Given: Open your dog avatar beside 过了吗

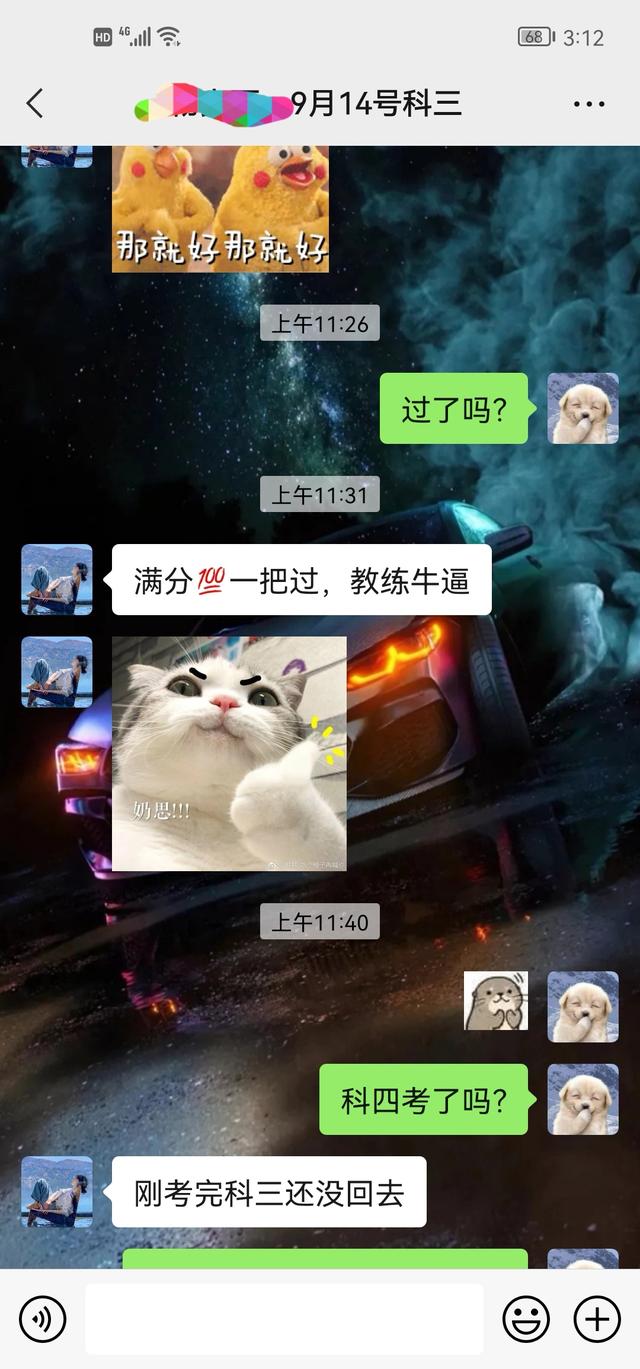Looking at the screenshot, I should 583,408.
